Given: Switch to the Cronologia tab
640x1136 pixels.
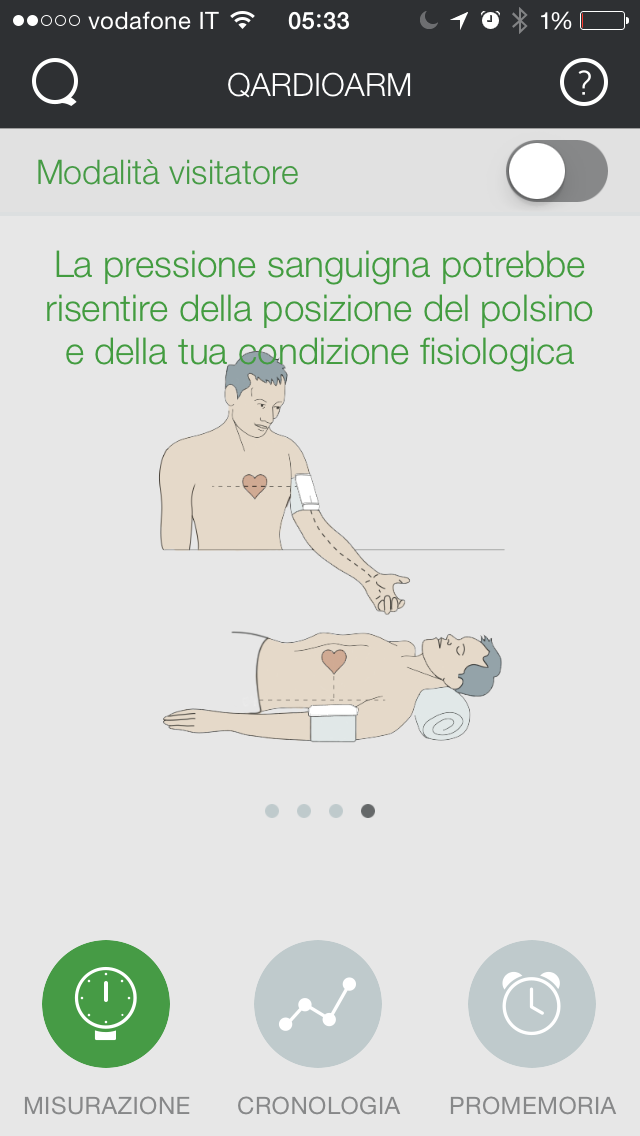Looking at the screenshot, I should point(318,1004).
